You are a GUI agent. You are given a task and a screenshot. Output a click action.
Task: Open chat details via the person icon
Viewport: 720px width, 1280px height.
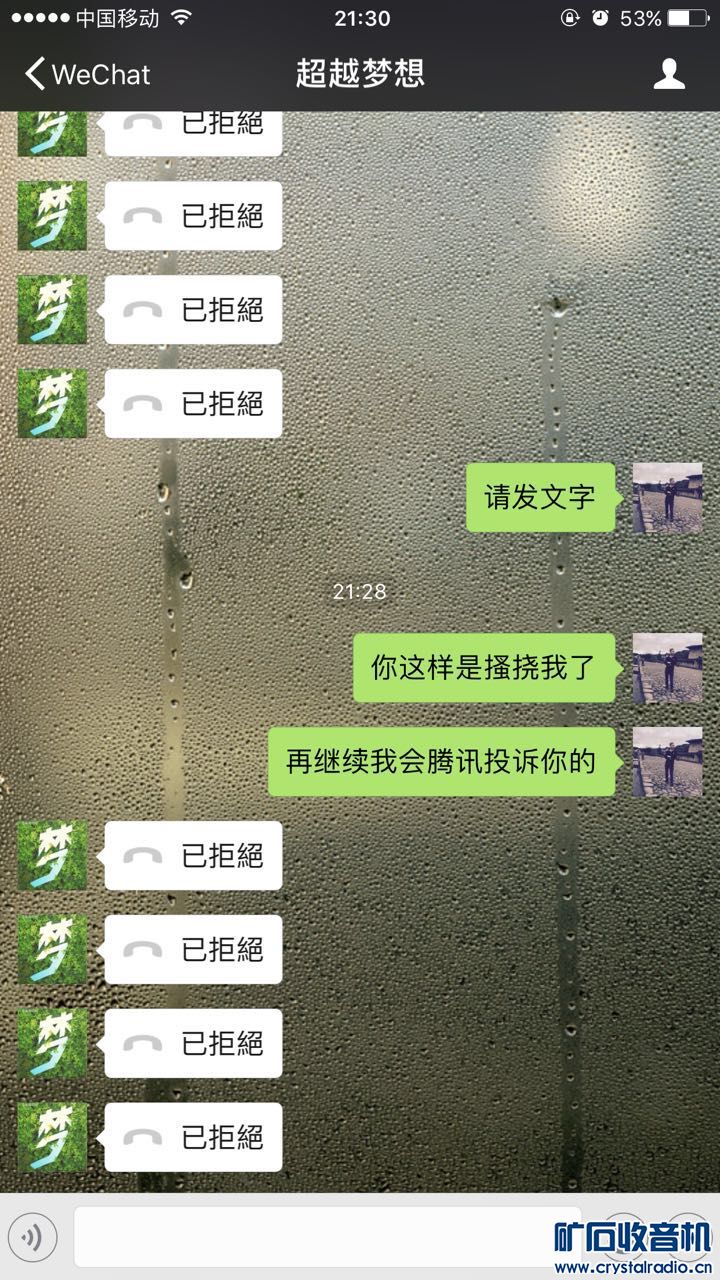(x=669, y=74)
